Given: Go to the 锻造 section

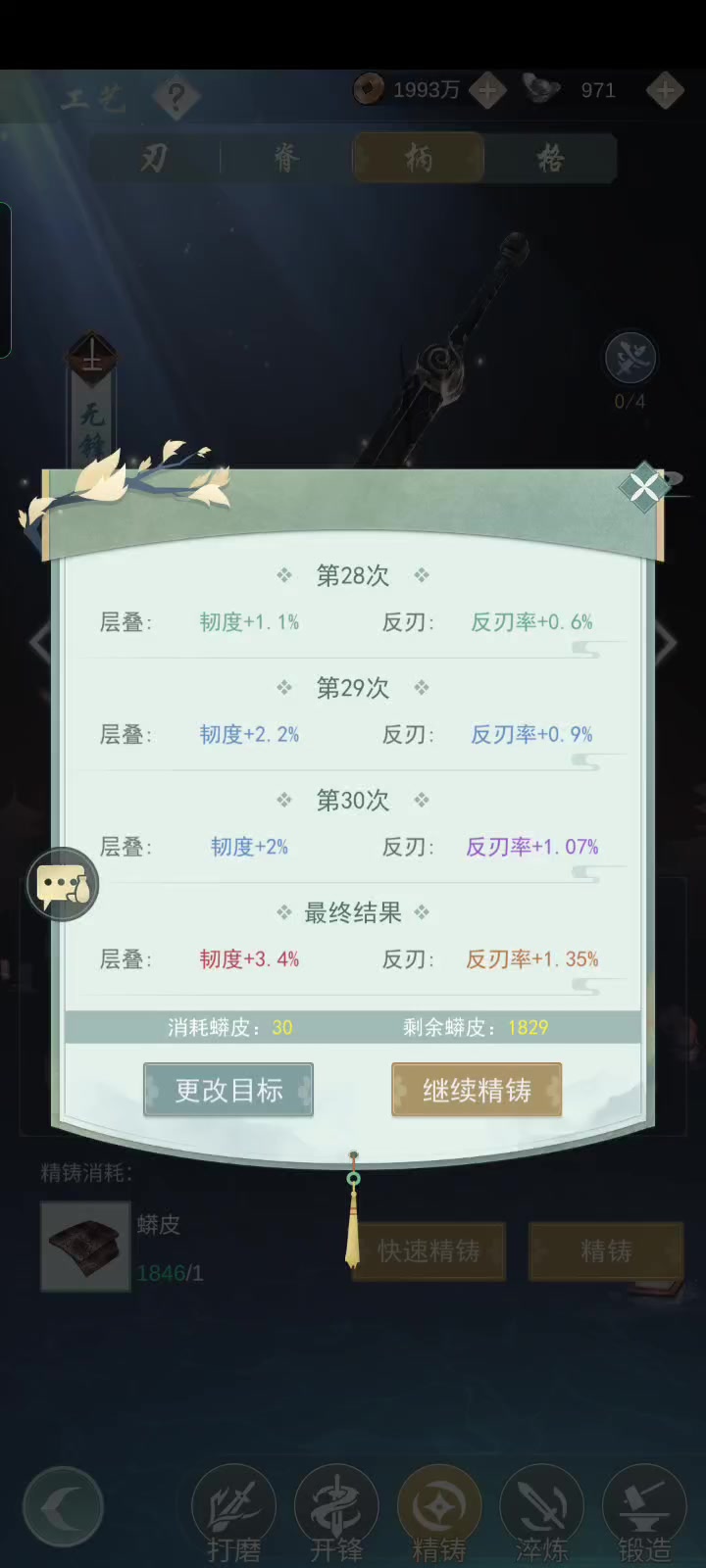Looking at the screenshot, I should point(644,1514).
